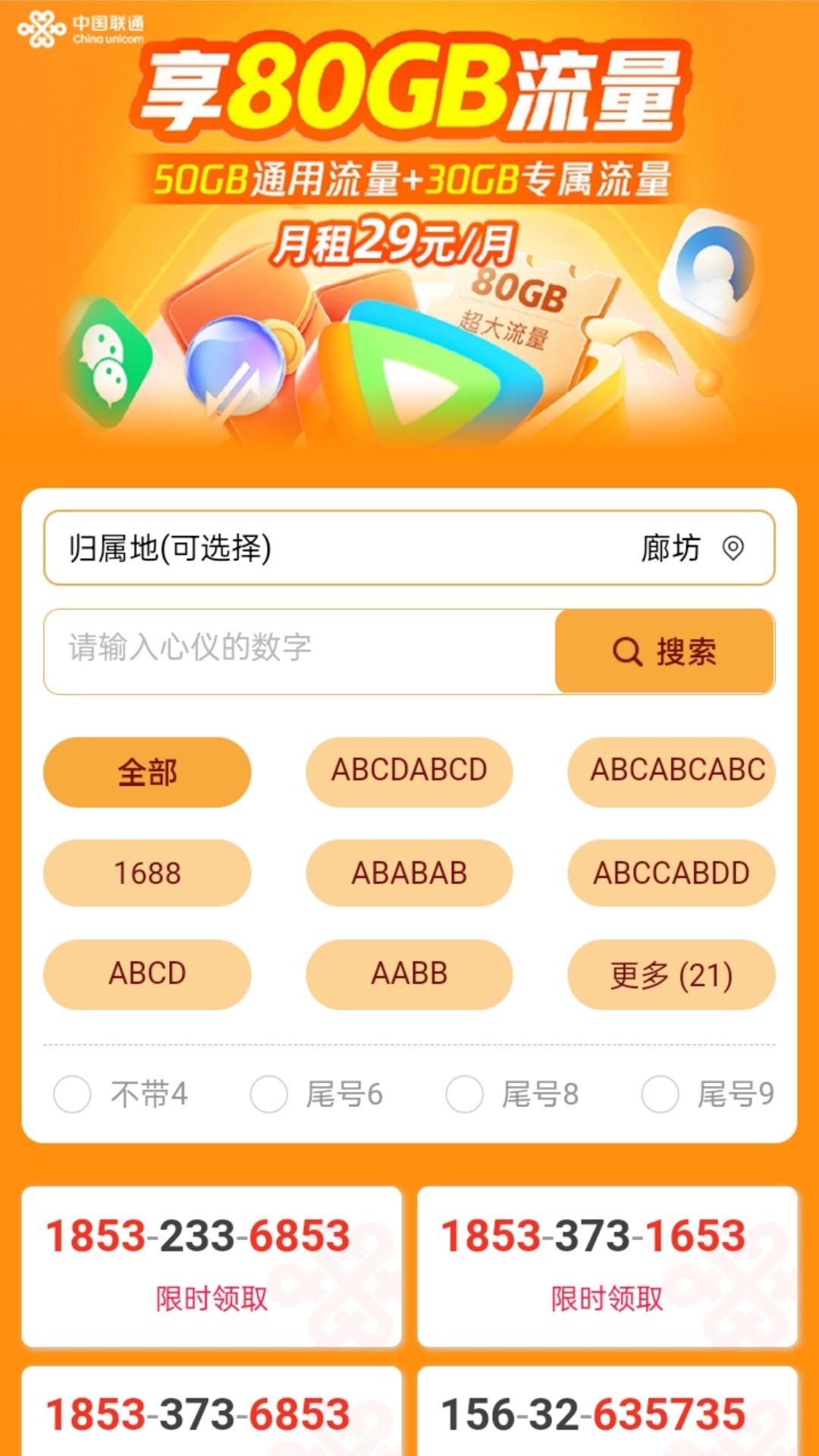
Task: Select the 尾号6 option
Action: pyautogui.click(x=269, y=1094)
